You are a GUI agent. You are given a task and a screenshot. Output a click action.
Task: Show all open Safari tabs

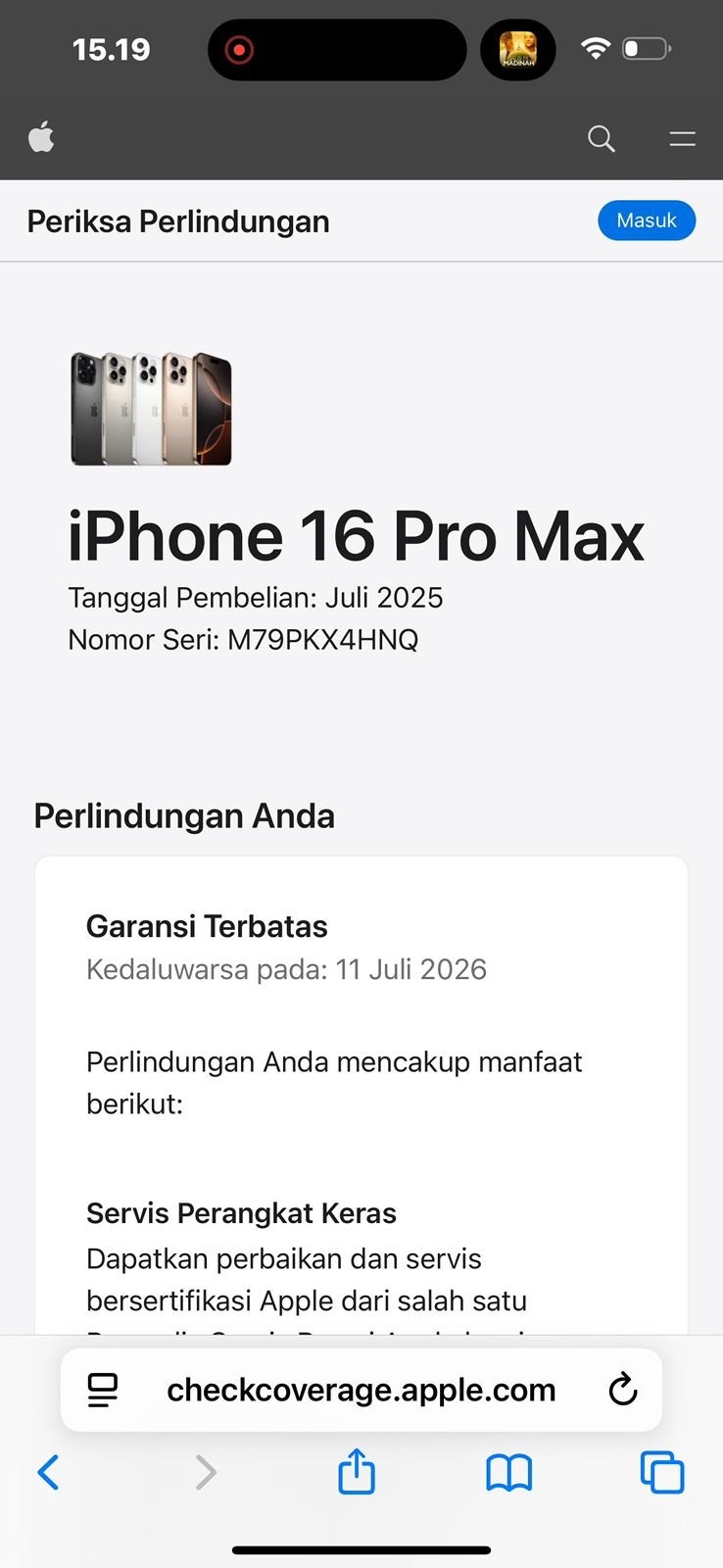662,1472
